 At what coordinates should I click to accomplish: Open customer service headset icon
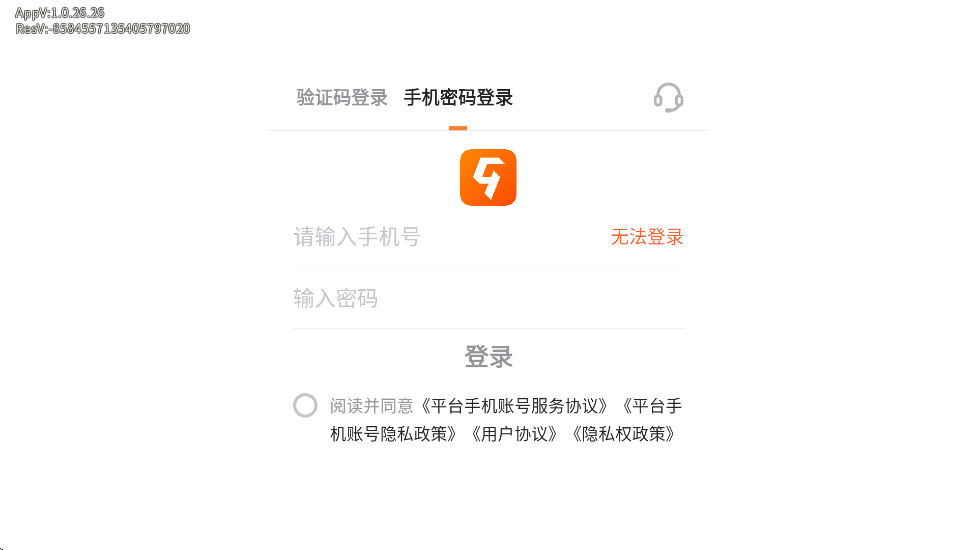pyautogui.click(x=668, y=97)
